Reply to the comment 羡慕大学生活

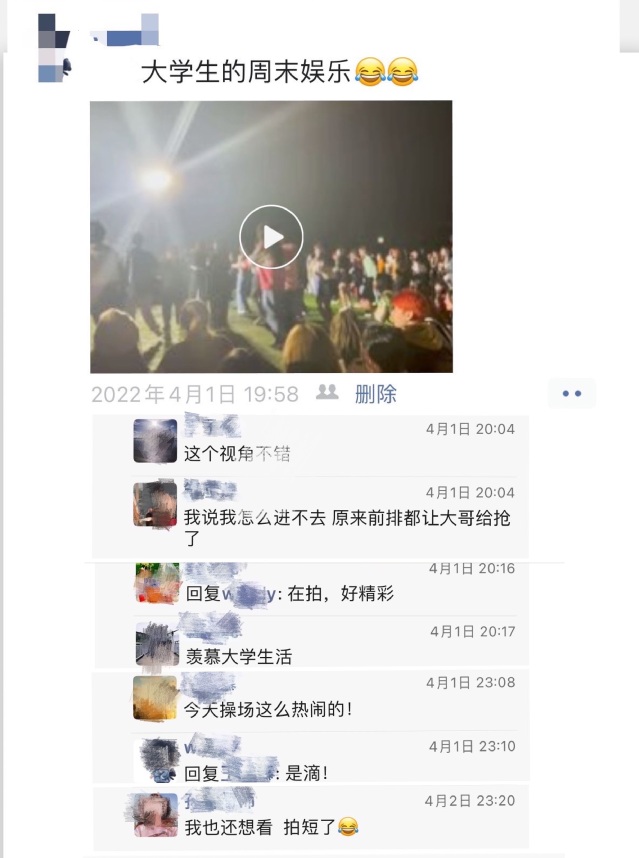(x=238, y=657)
